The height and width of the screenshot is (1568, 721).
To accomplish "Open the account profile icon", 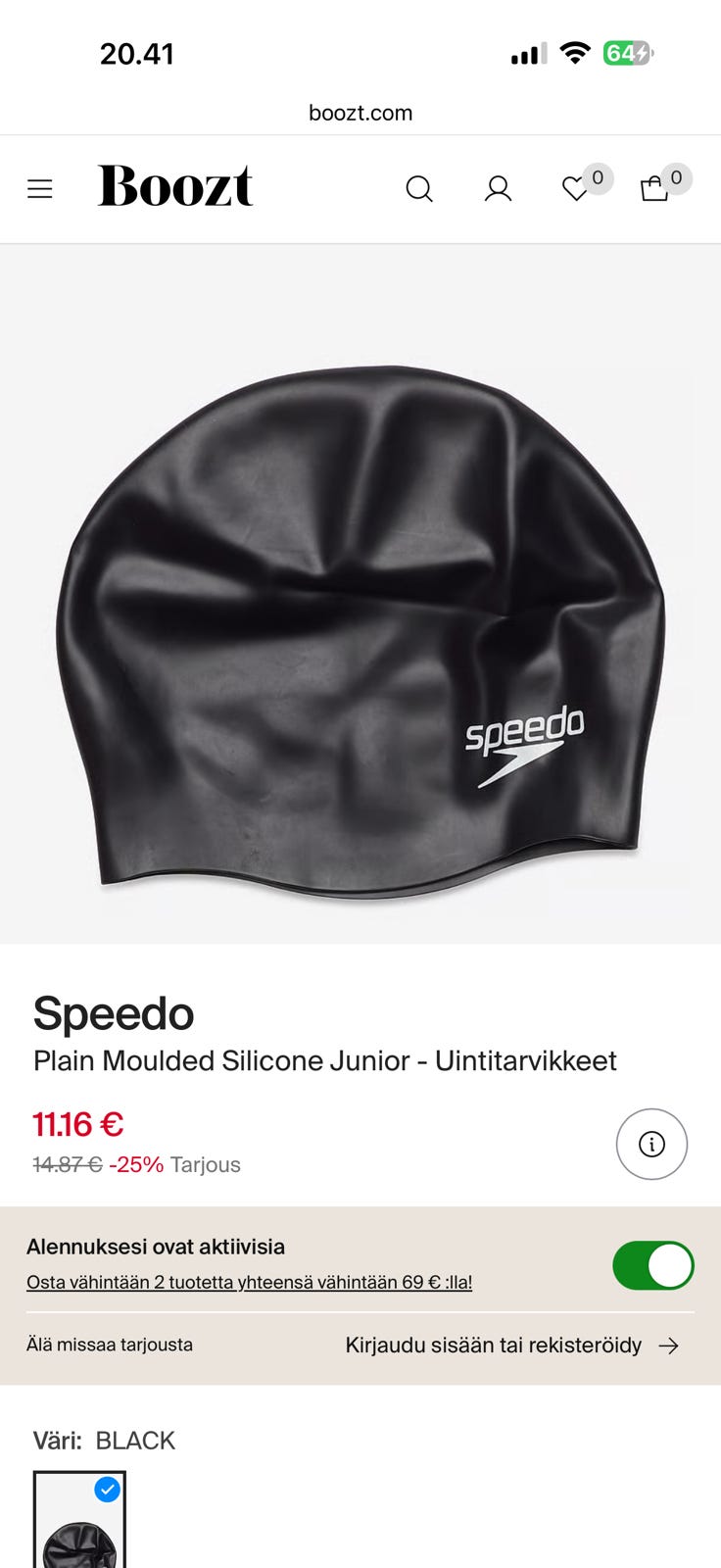I will point(498,188).
